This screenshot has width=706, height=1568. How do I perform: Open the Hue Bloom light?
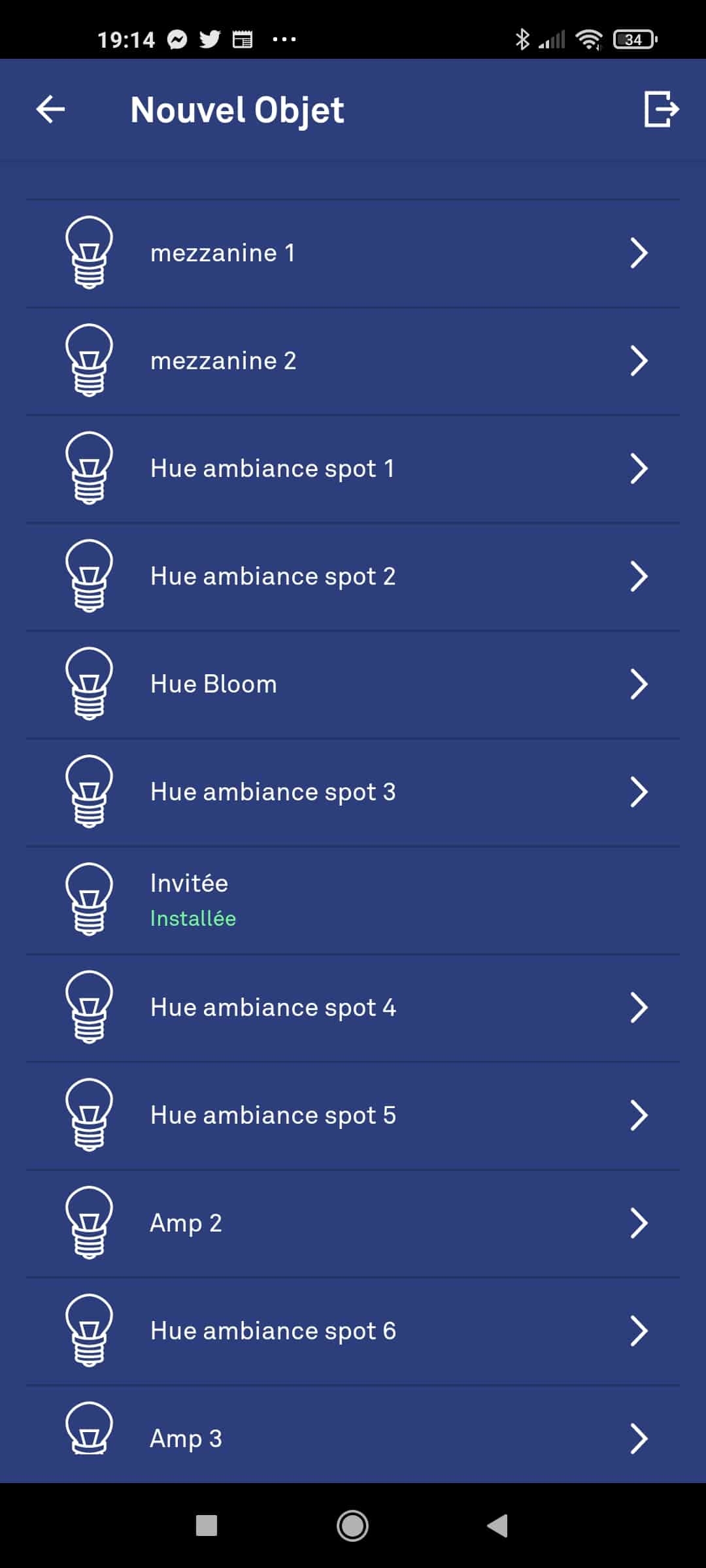click(x=353, y=685)
